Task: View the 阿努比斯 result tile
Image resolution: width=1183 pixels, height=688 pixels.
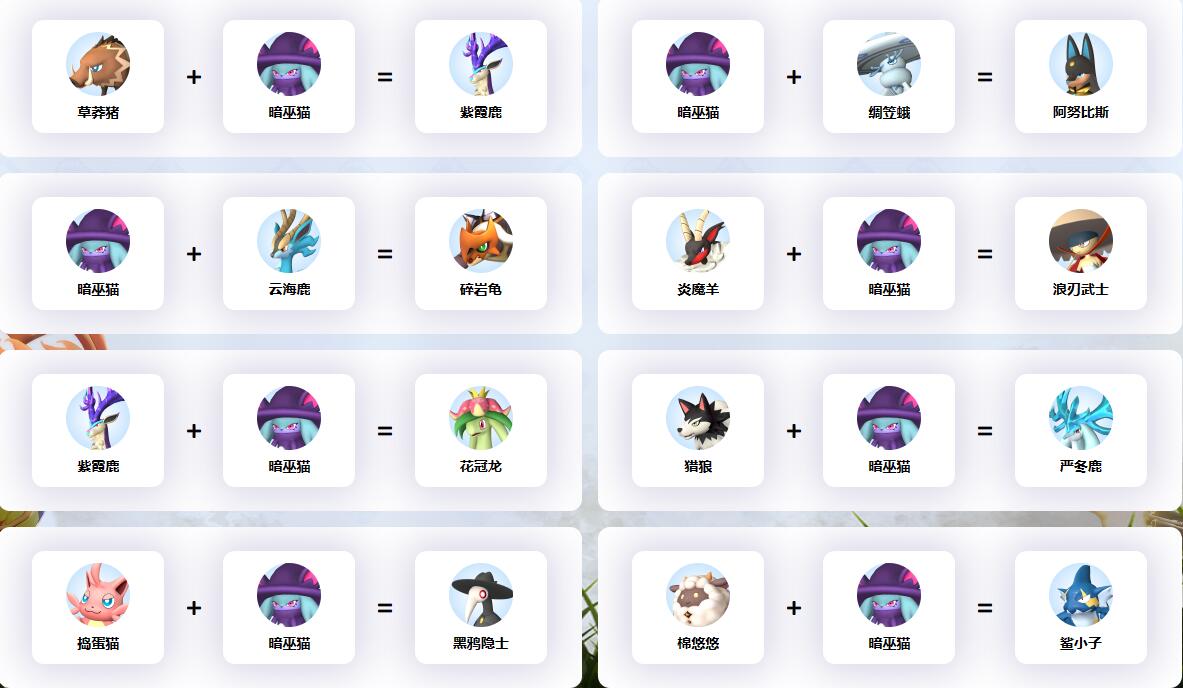Action: point(1080,76)
